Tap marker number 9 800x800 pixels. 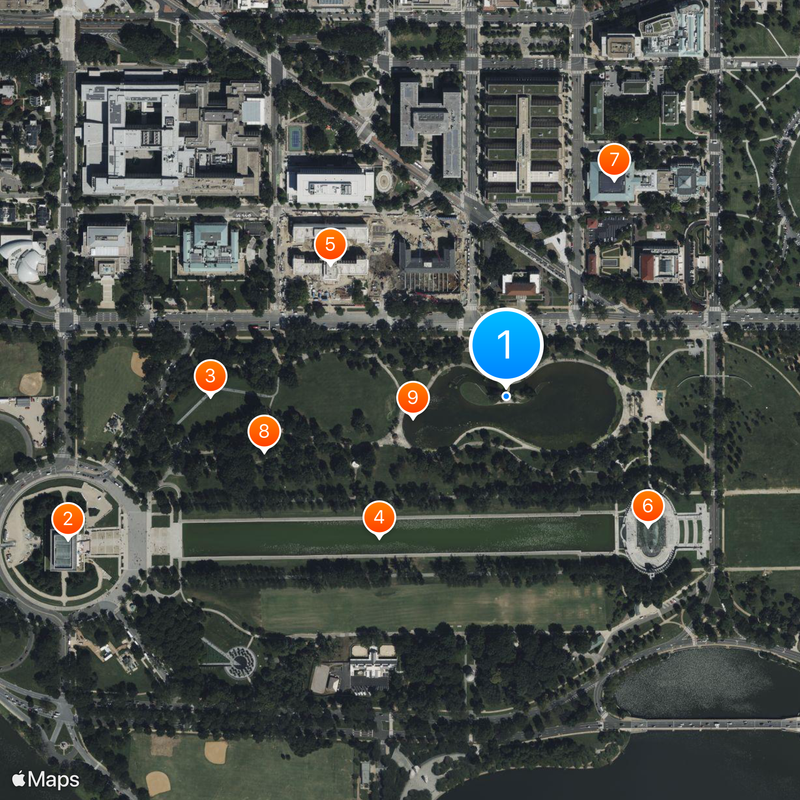[x=412, y=397]
